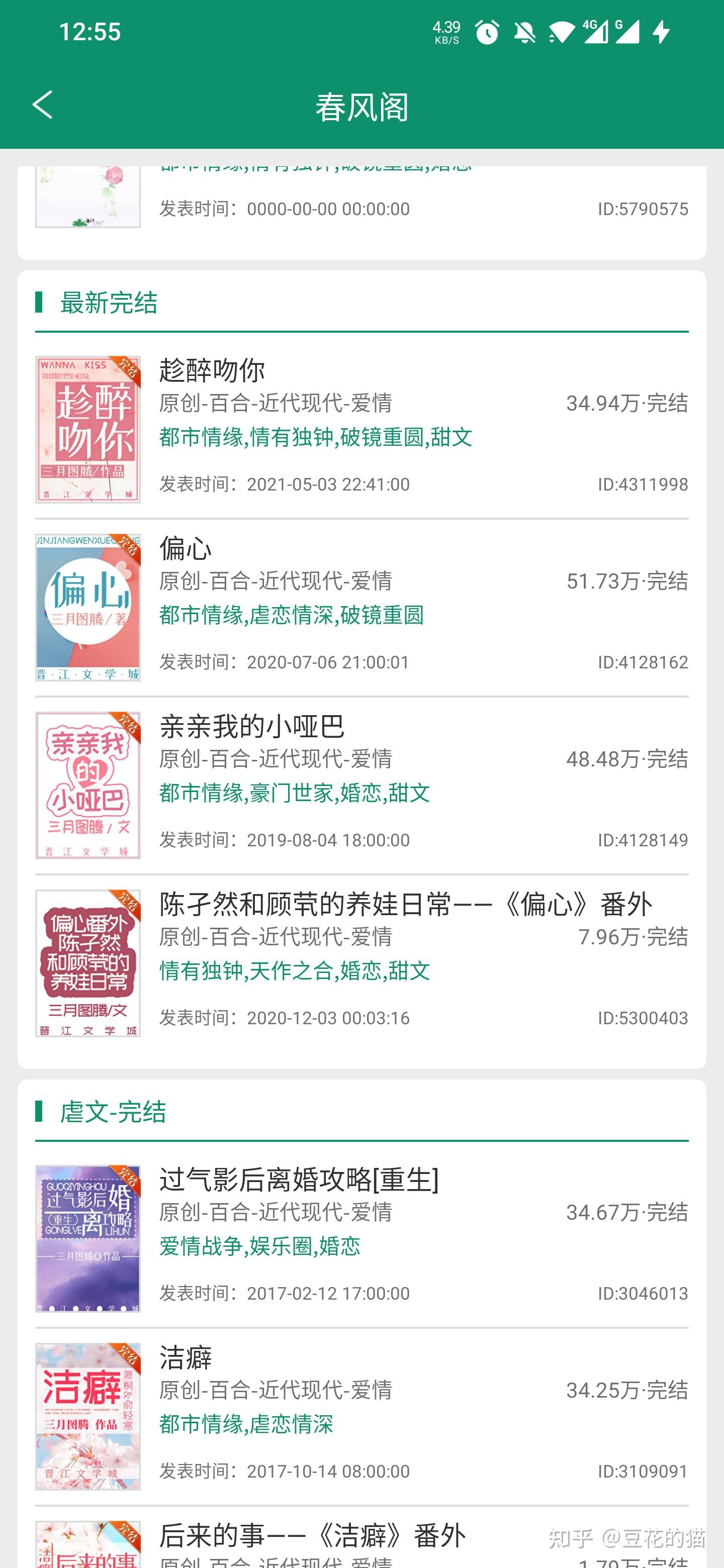Tap the cover thumbnail of 亲亲我的小哑巴
The image size is (724, 1568).
pos(87,785)
